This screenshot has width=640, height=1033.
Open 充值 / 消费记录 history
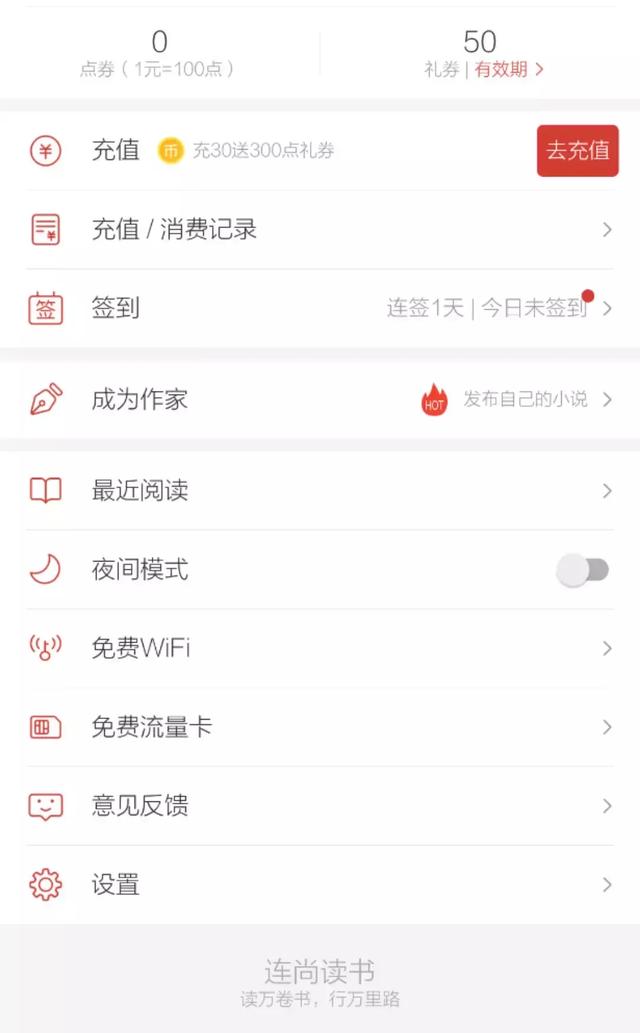[320, 229]
